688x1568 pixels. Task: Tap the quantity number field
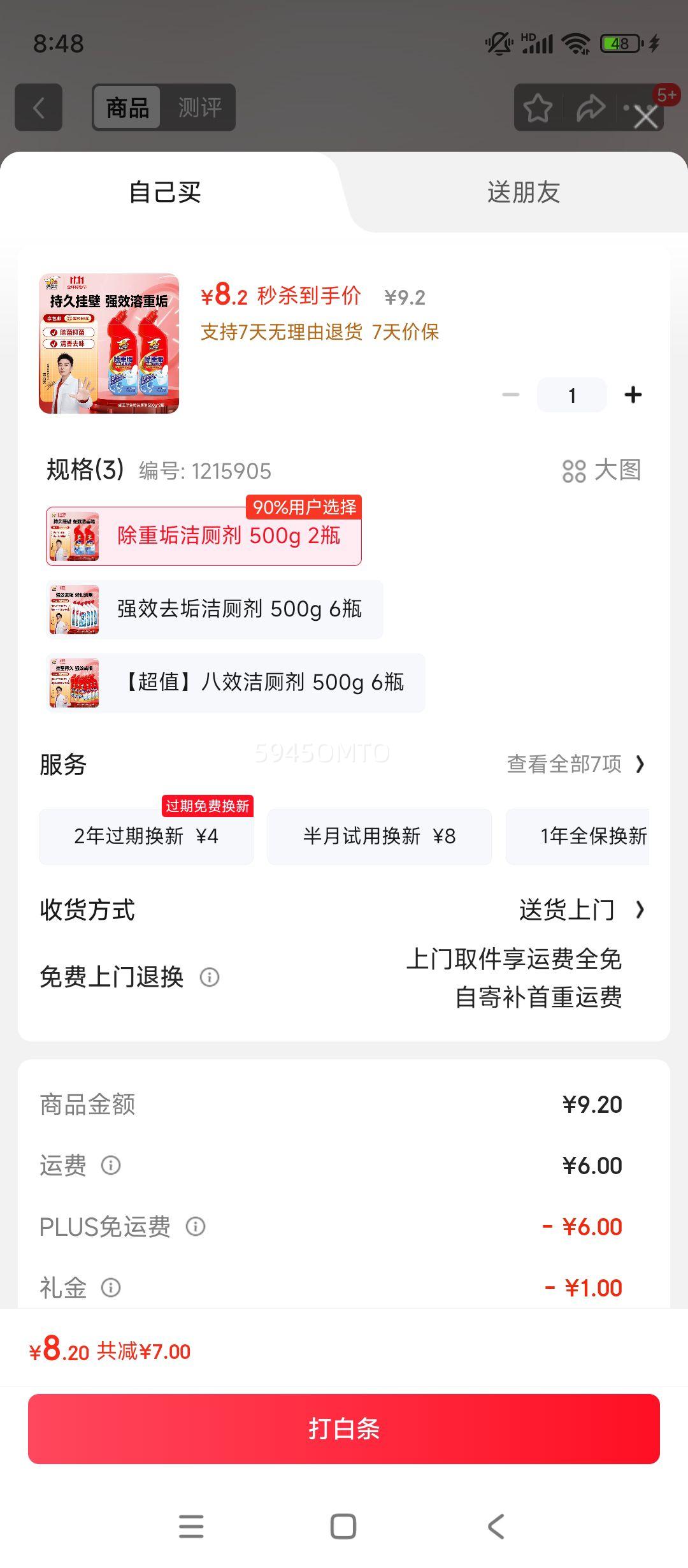pyautogui.click(x=572, y=395)
